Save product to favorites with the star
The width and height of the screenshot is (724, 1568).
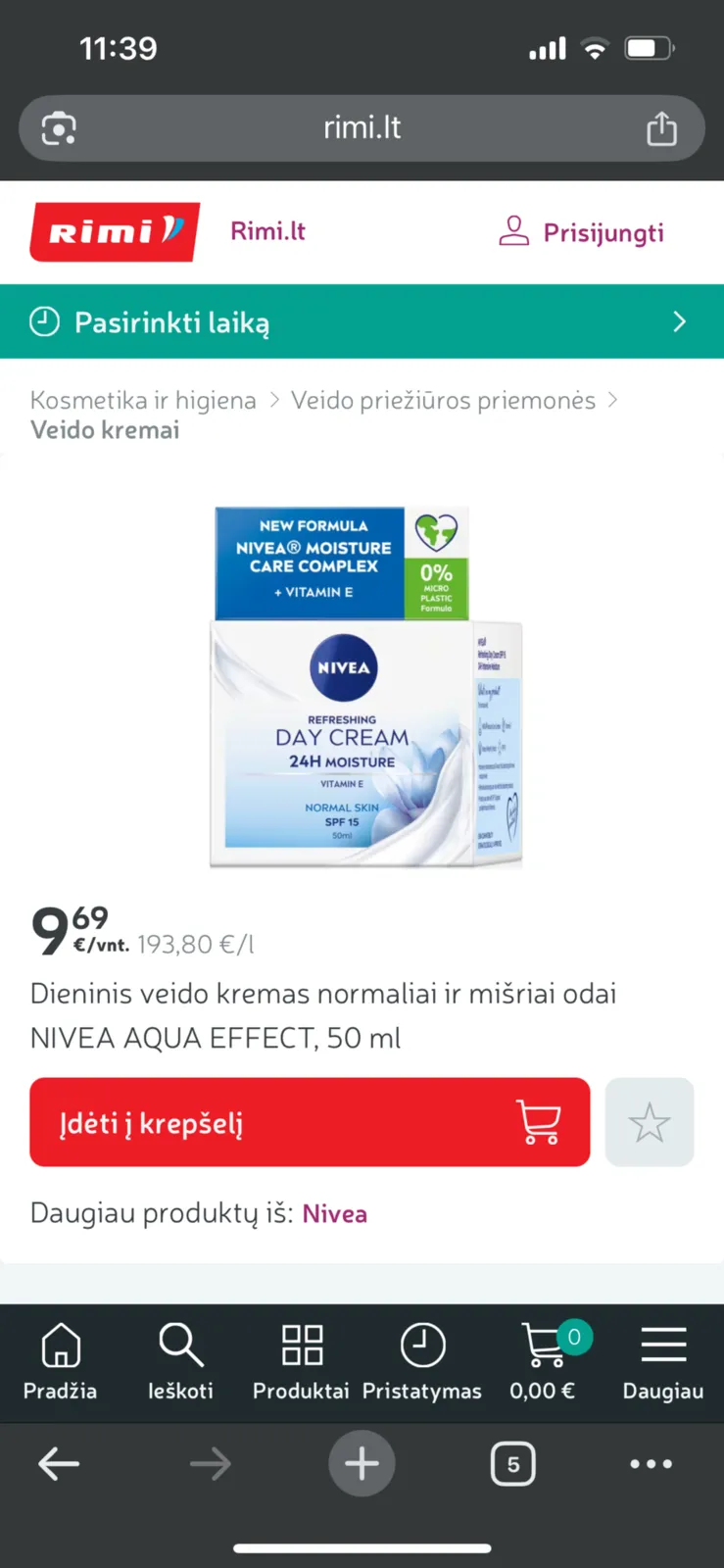click(650, 1122)
